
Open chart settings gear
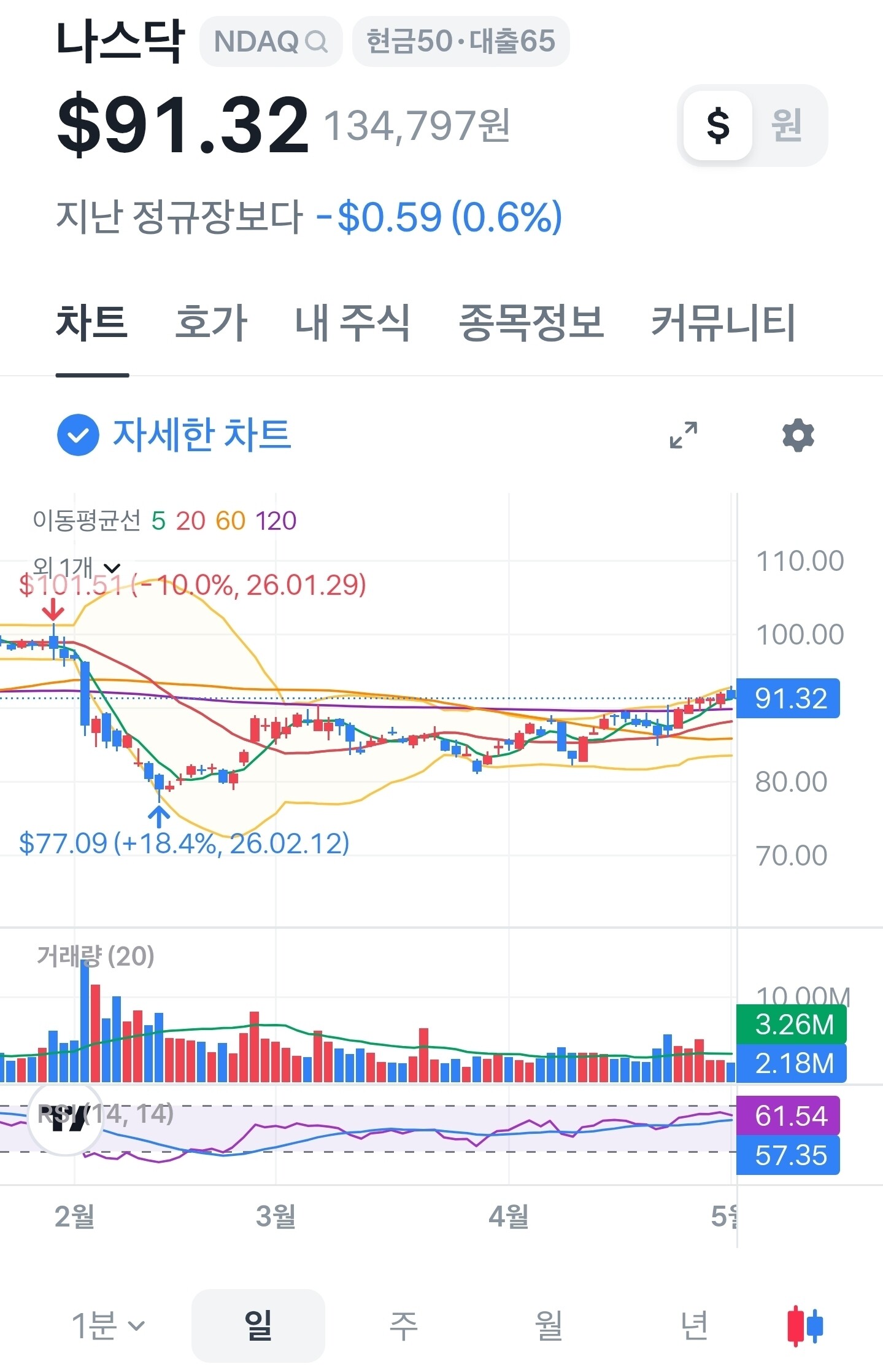click(x=798, y=435)
